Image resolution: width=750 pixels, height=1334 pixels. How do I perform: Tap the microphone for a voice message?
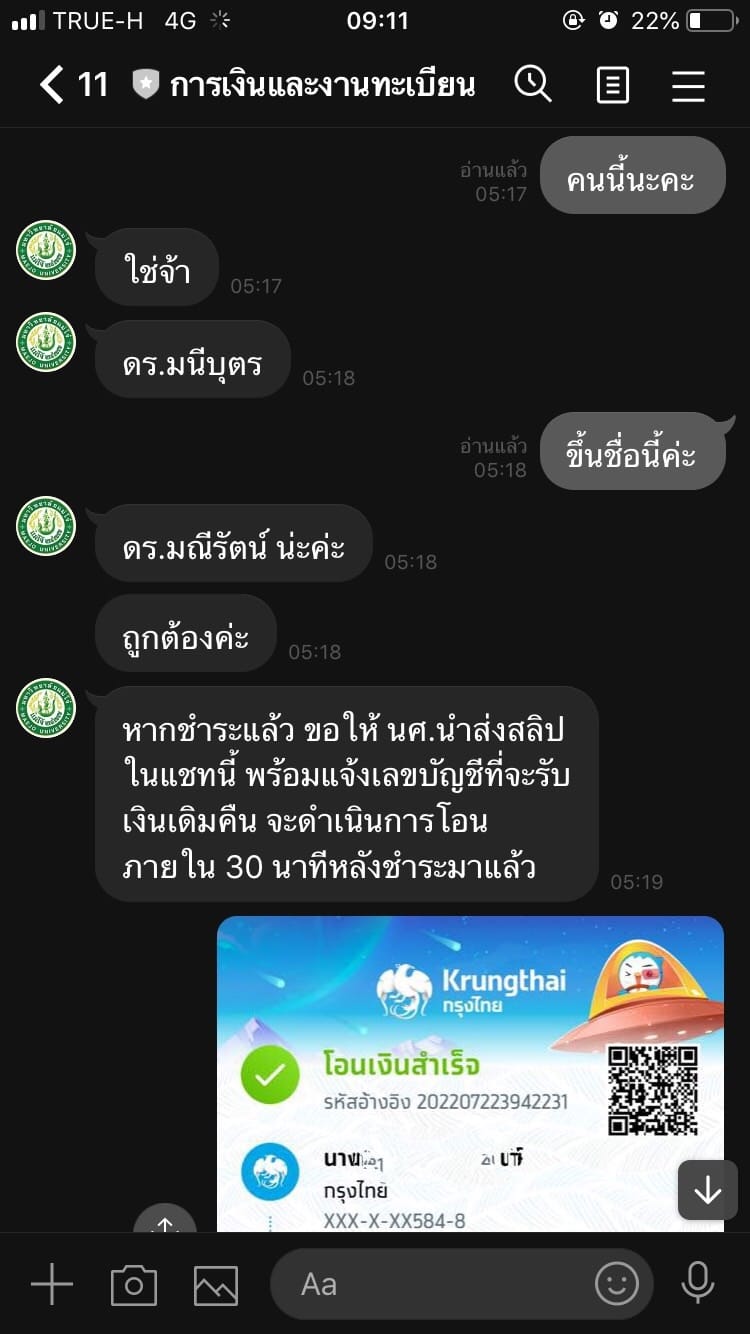click(696, 1284)
